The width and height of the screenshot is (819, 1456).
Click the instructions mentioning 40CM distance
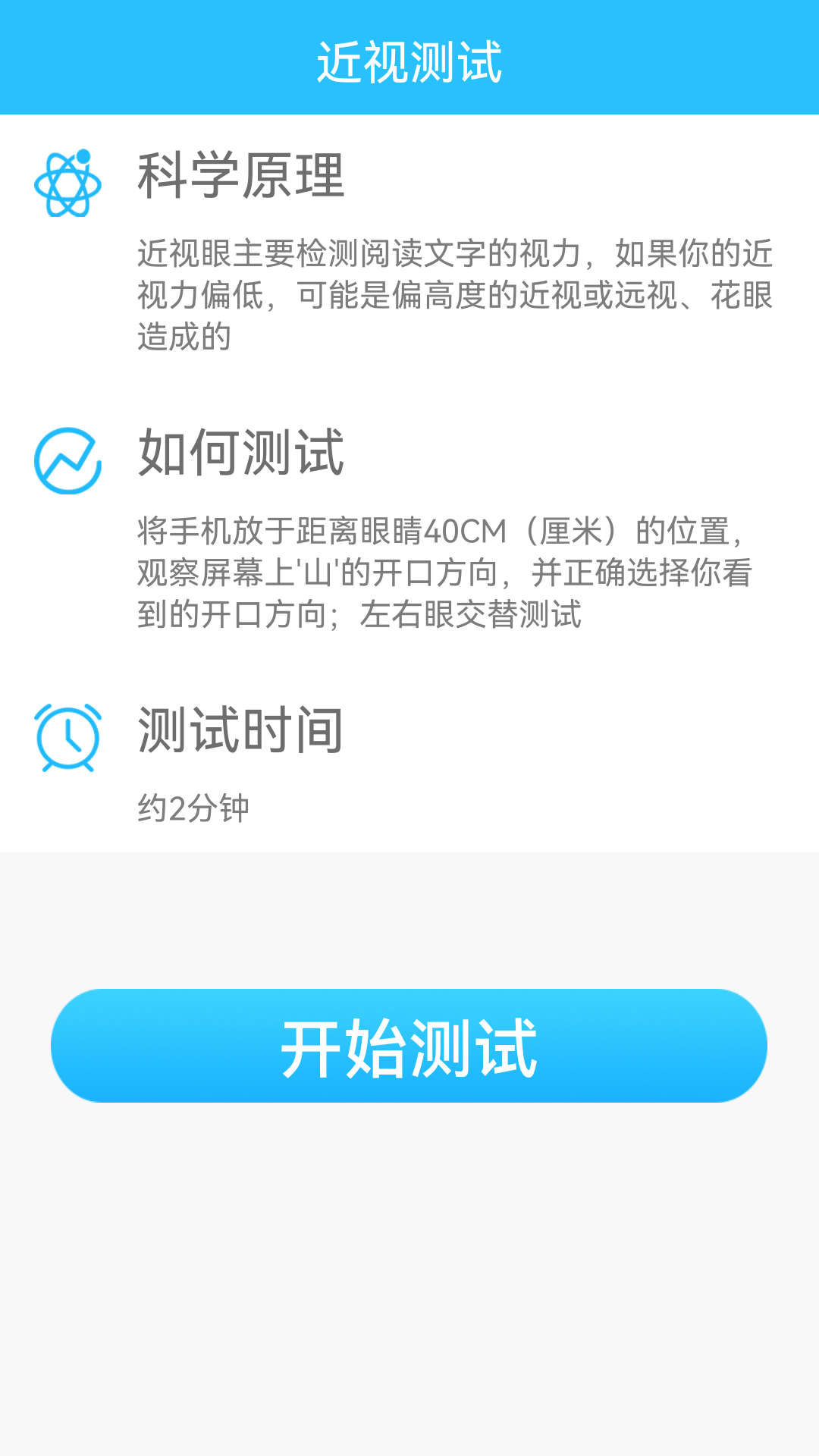[x=440, y=533]
